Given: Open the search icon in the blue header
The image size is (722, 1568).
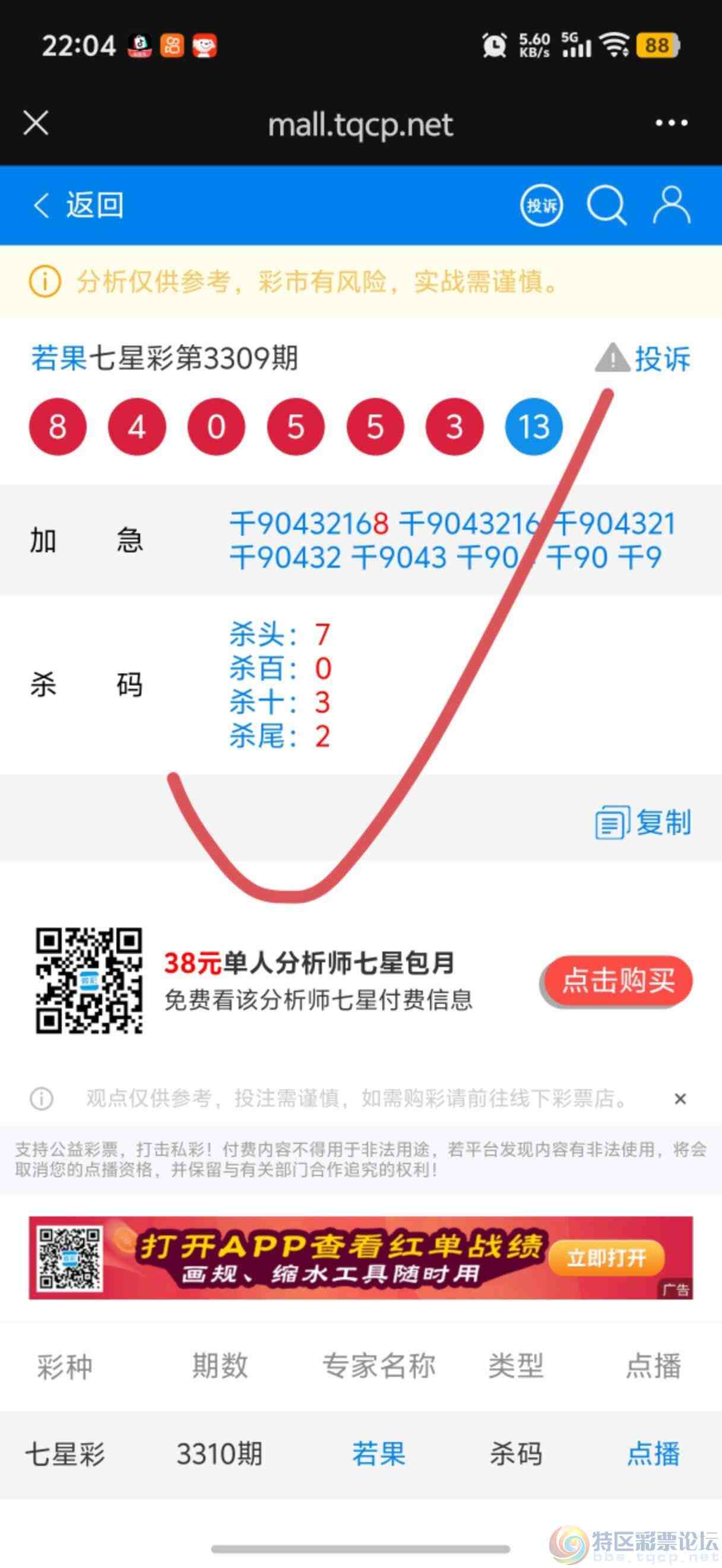Looking at the screenshot, I should [x=607, y=205].
